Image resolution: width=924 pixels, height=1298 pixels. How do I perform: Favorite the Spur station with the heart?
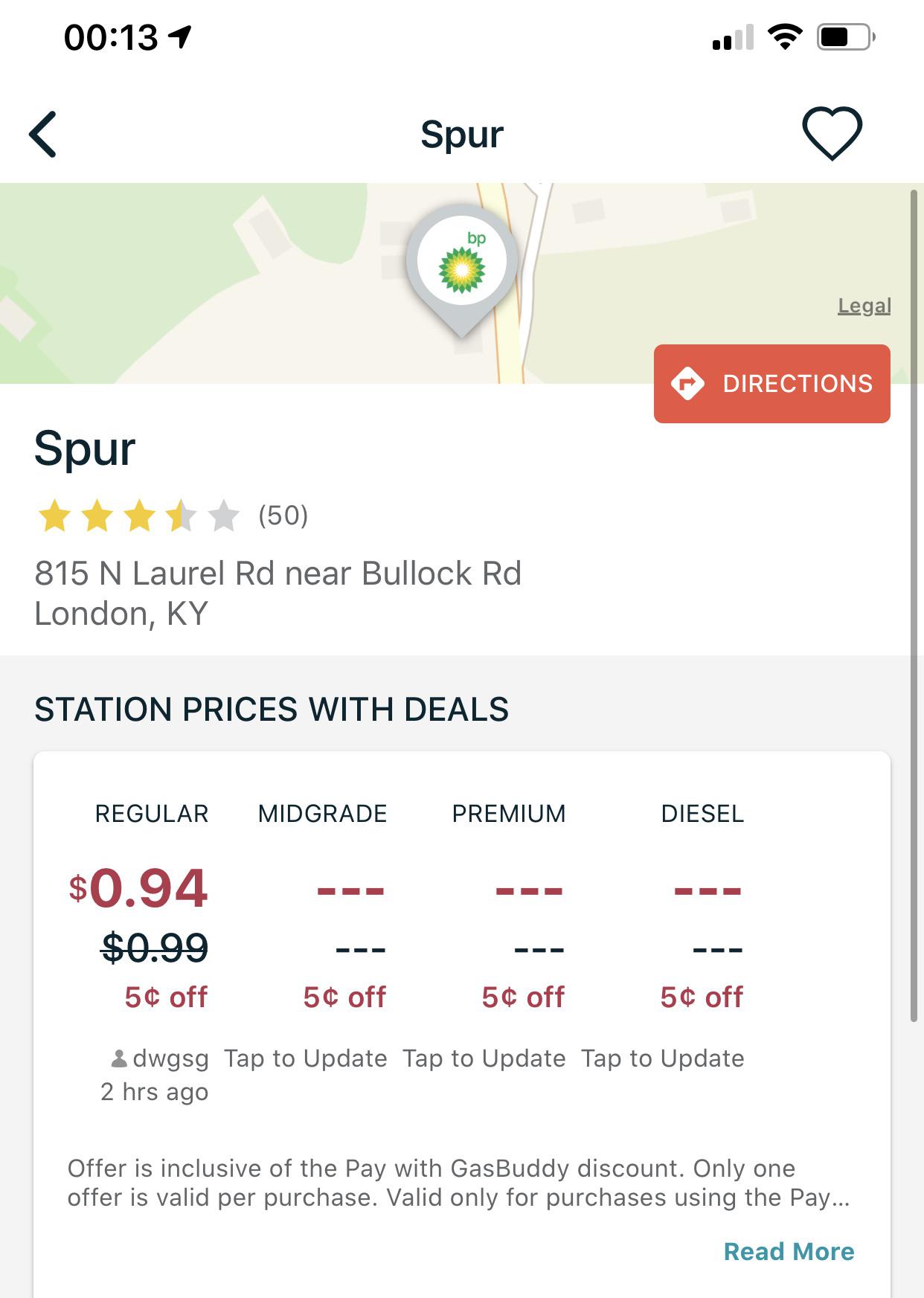pos(832,133)
